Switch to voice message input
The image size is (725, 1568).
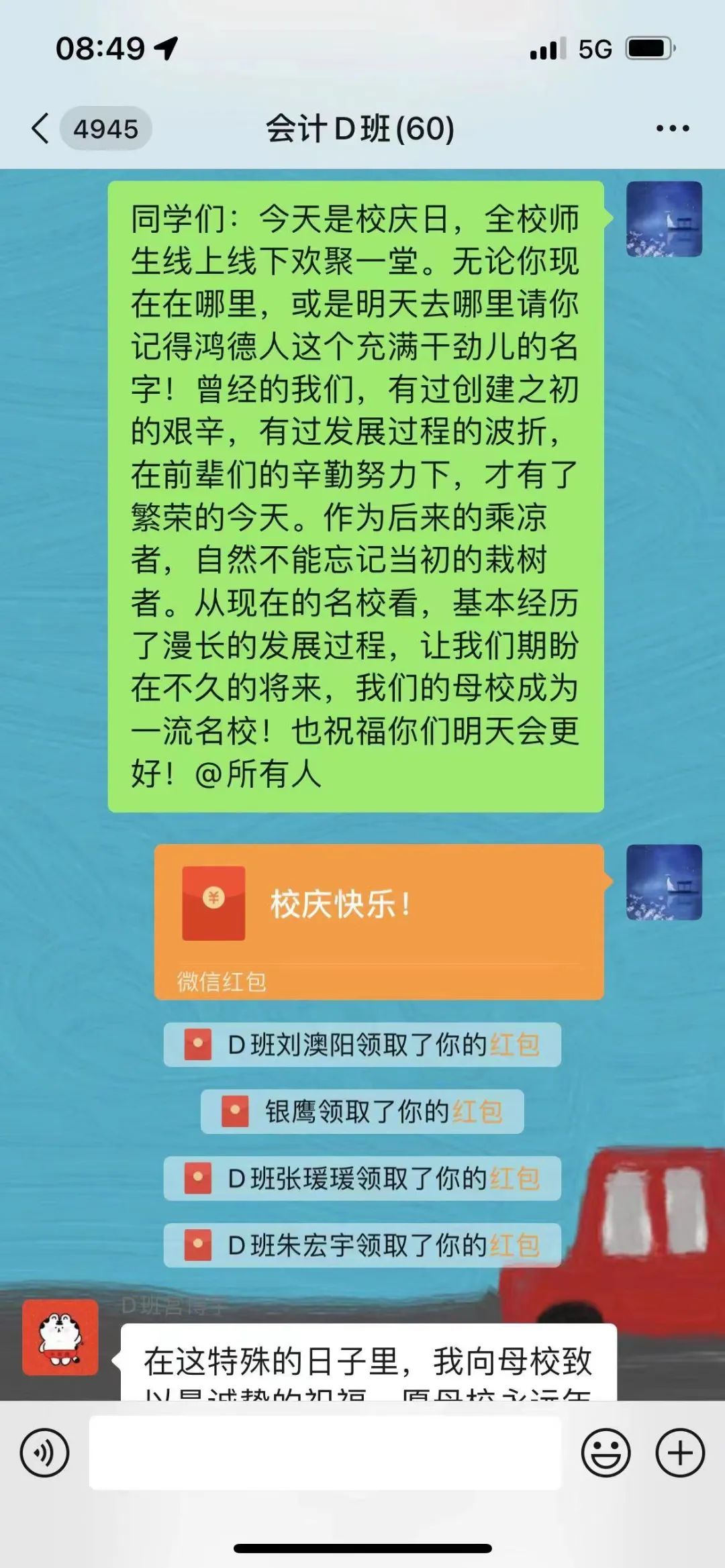44,1453
